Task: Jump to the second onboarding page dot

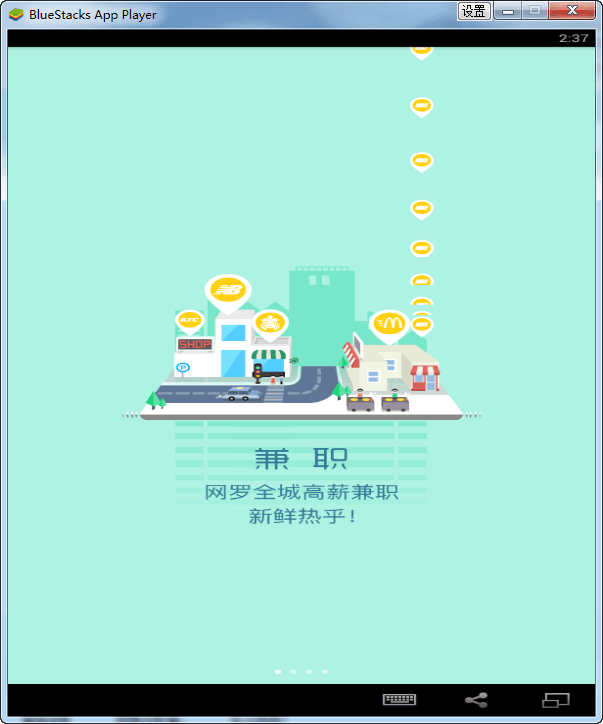Action: [293, 672]
